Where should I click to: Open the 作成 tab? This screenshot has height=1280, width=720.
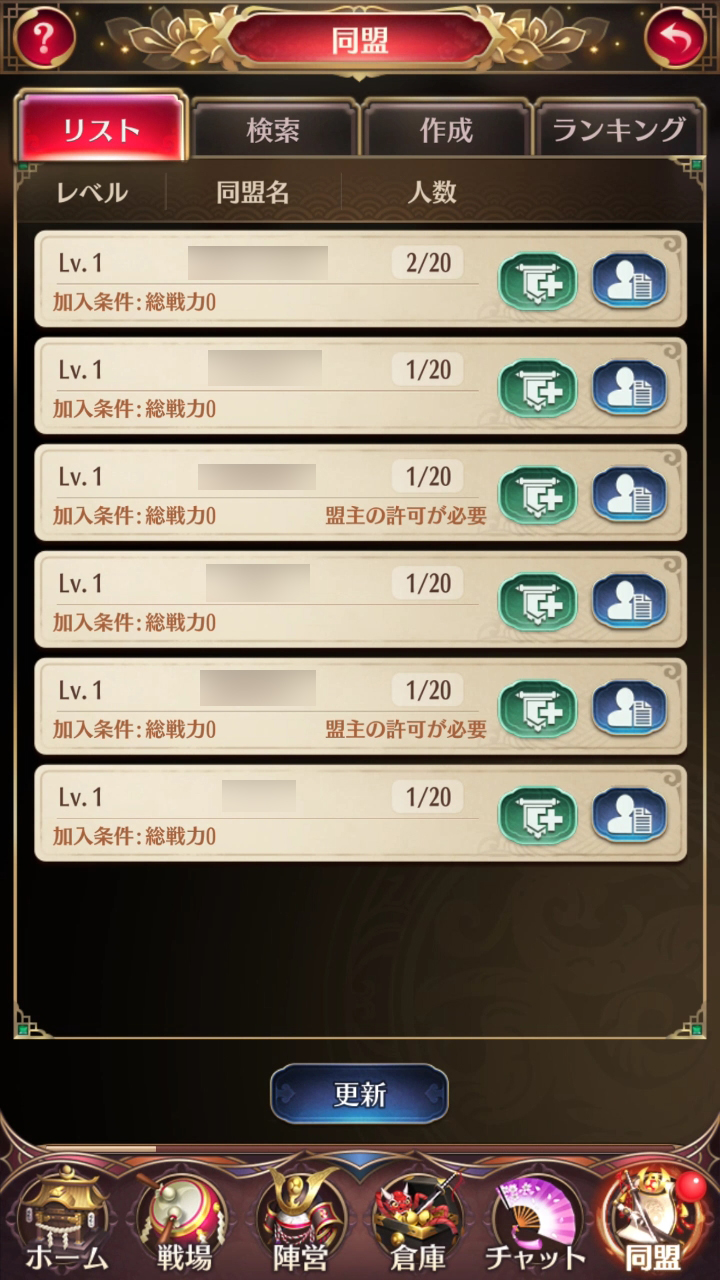click(445, 130)
